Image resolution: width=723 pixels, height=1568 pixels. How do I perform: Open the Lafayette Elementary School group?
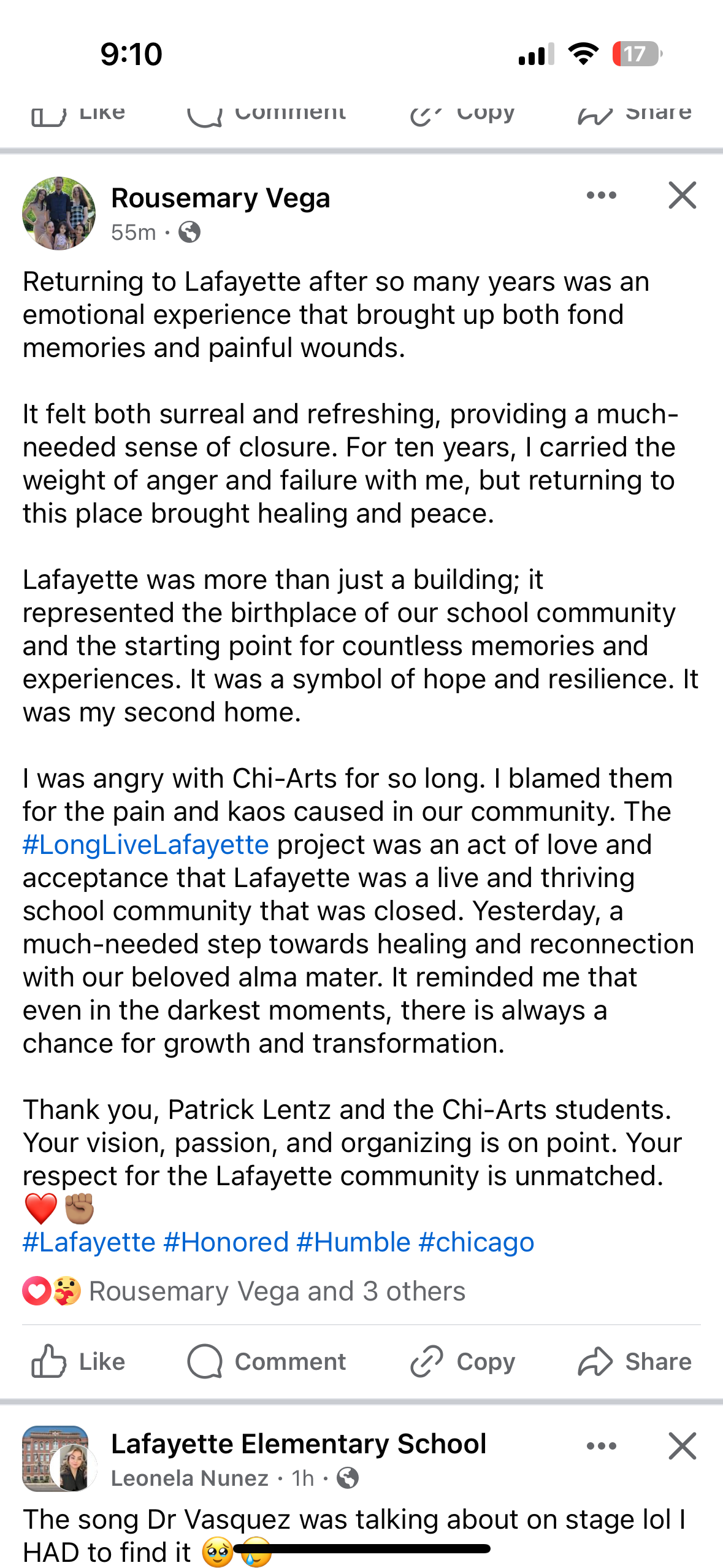coord(299,1444)
